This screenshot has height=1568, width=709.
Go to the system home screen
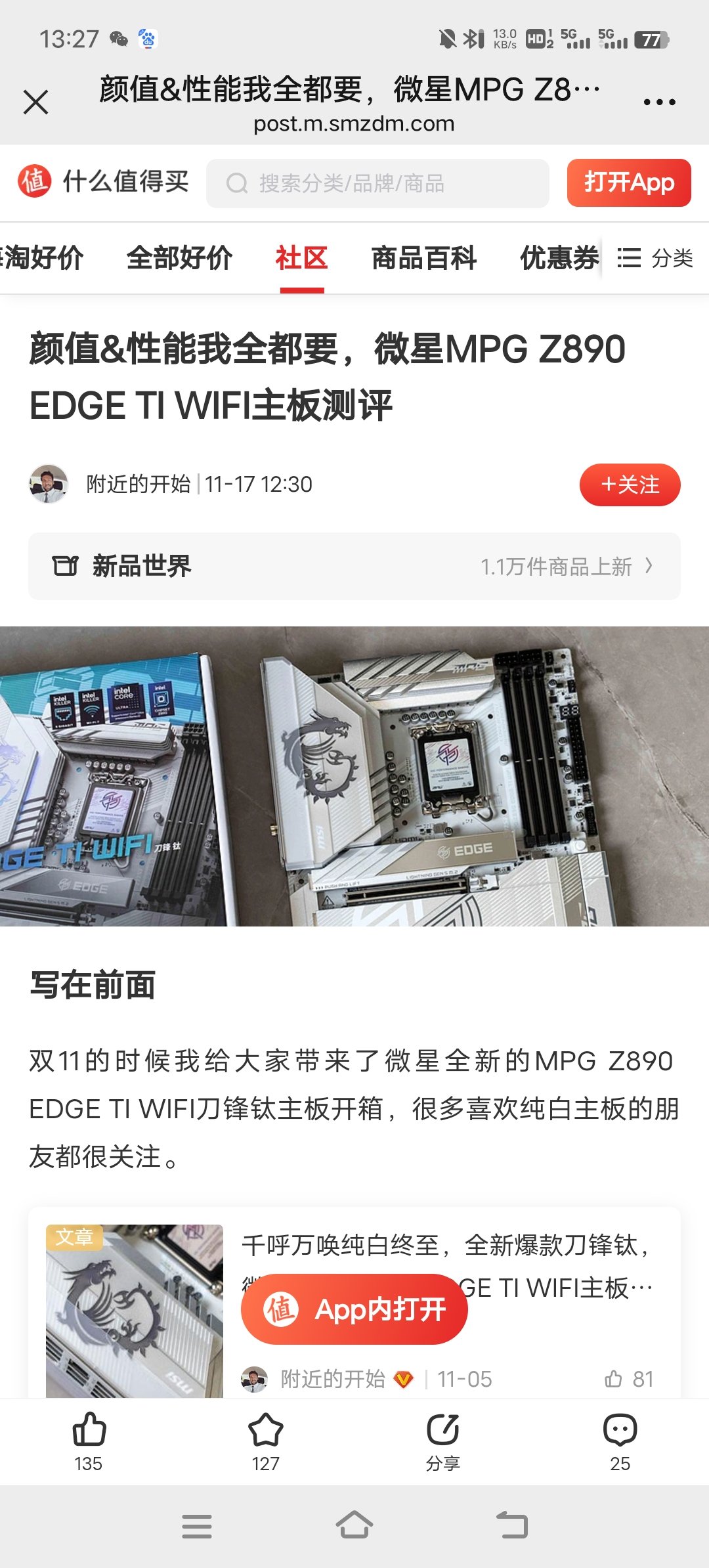click(354, 1526)
